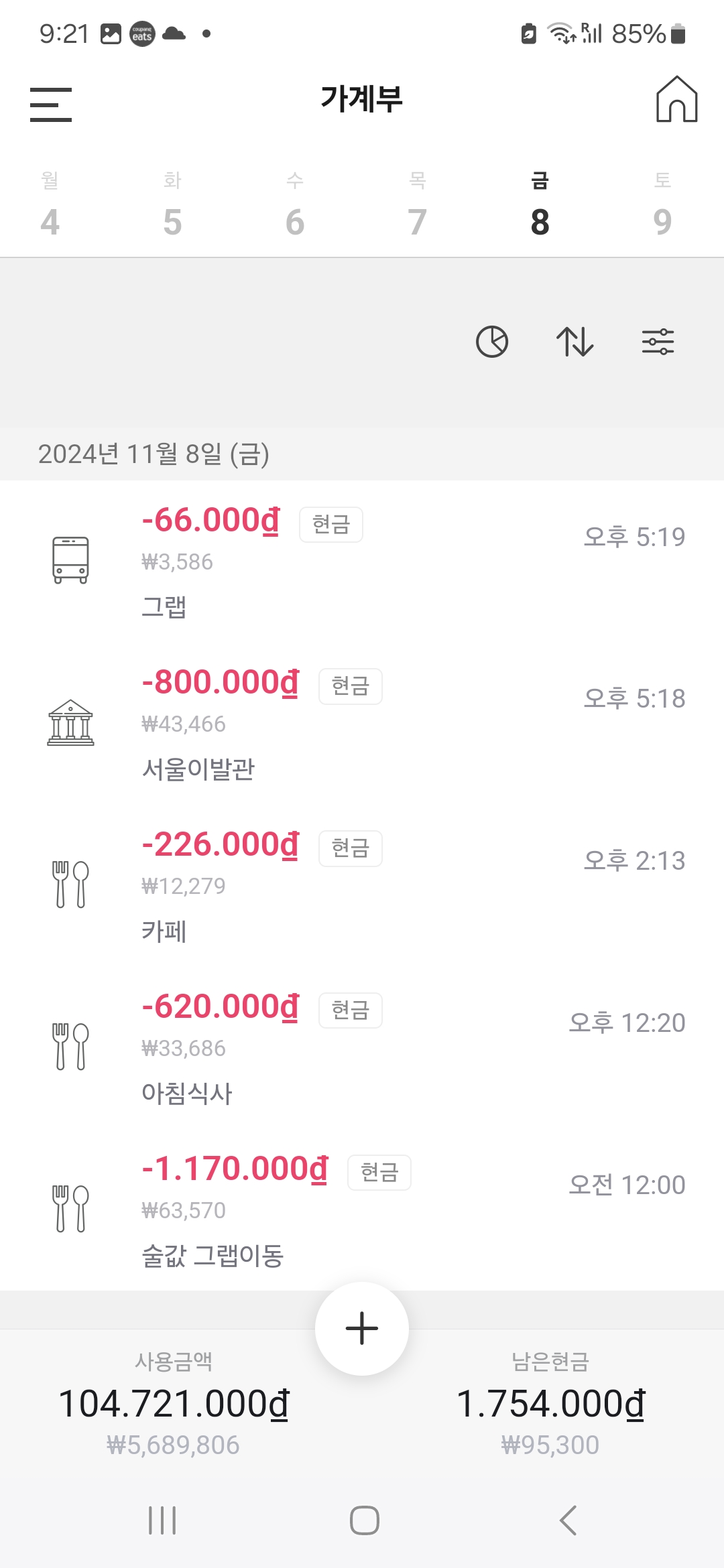Open the hamburger menu
The height and width of the screenshot is (1568, 724).
(51, 105)
